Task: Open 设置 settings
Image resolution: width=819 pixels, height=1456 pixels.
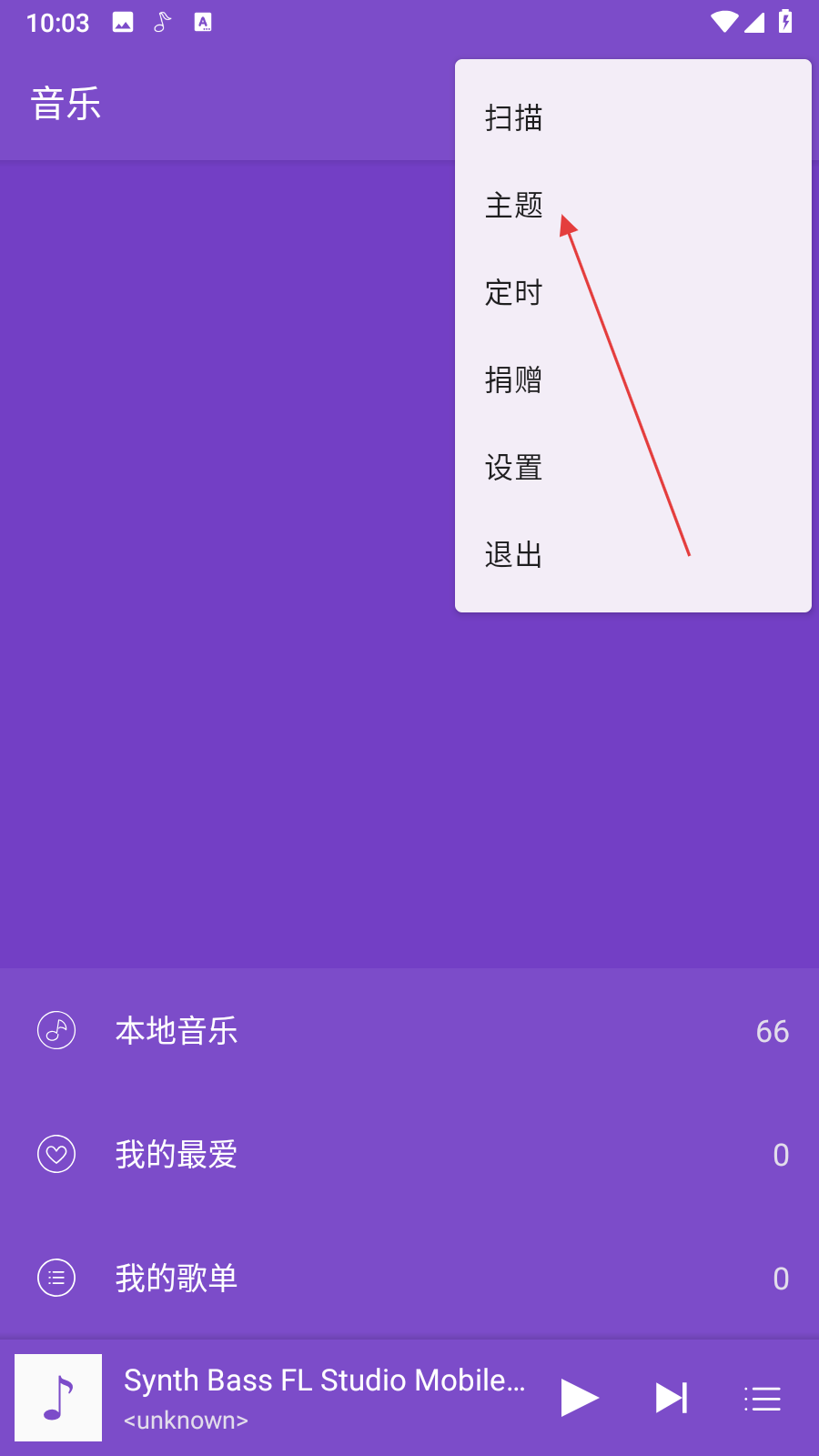Action: (x=514, y=468)
